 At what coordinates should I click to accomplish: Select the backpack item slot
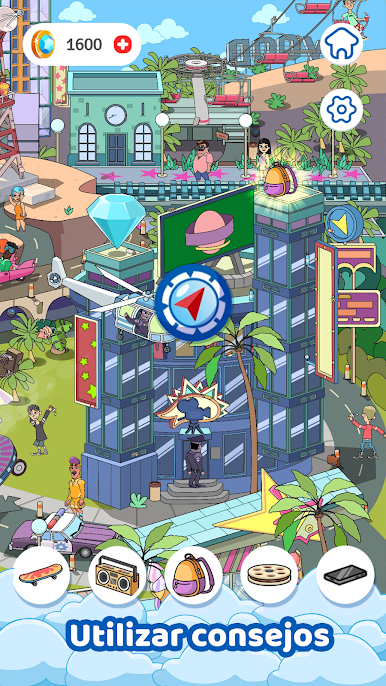pos(193,575)
